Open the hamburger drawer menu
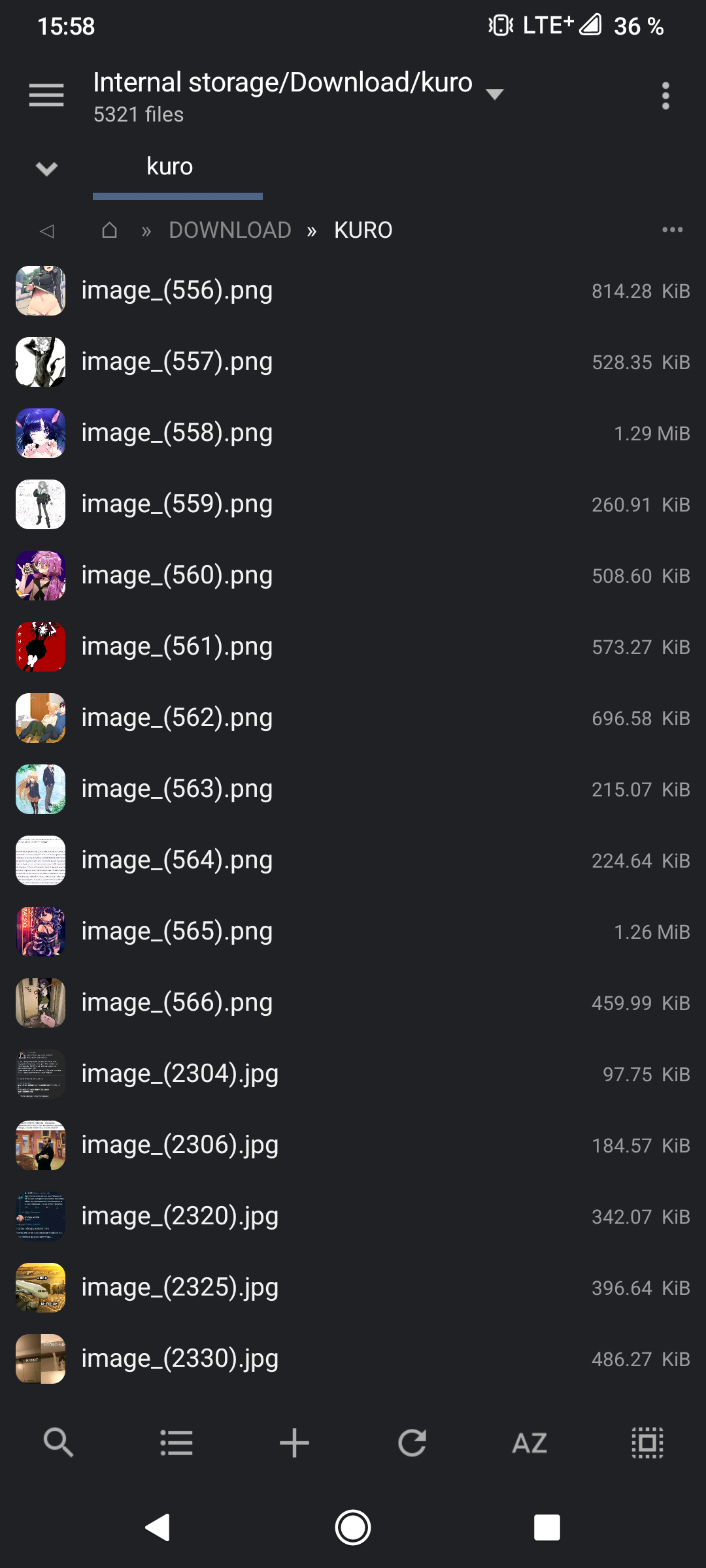 (x=46, y=95)
